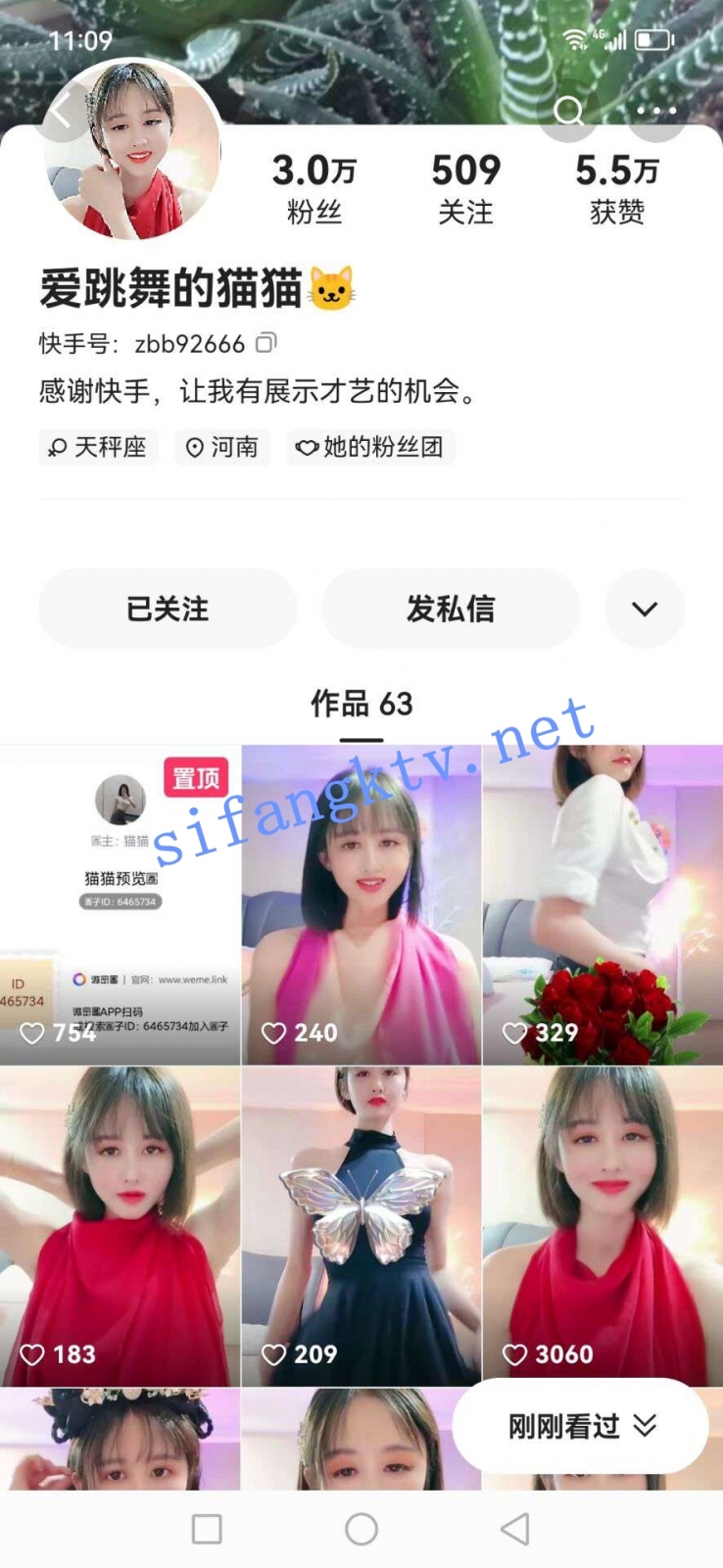This screenshot has width=723, height=1568.
Task: Tap the 刚刚看过 floating button
Action: [x=580, y=1426]
